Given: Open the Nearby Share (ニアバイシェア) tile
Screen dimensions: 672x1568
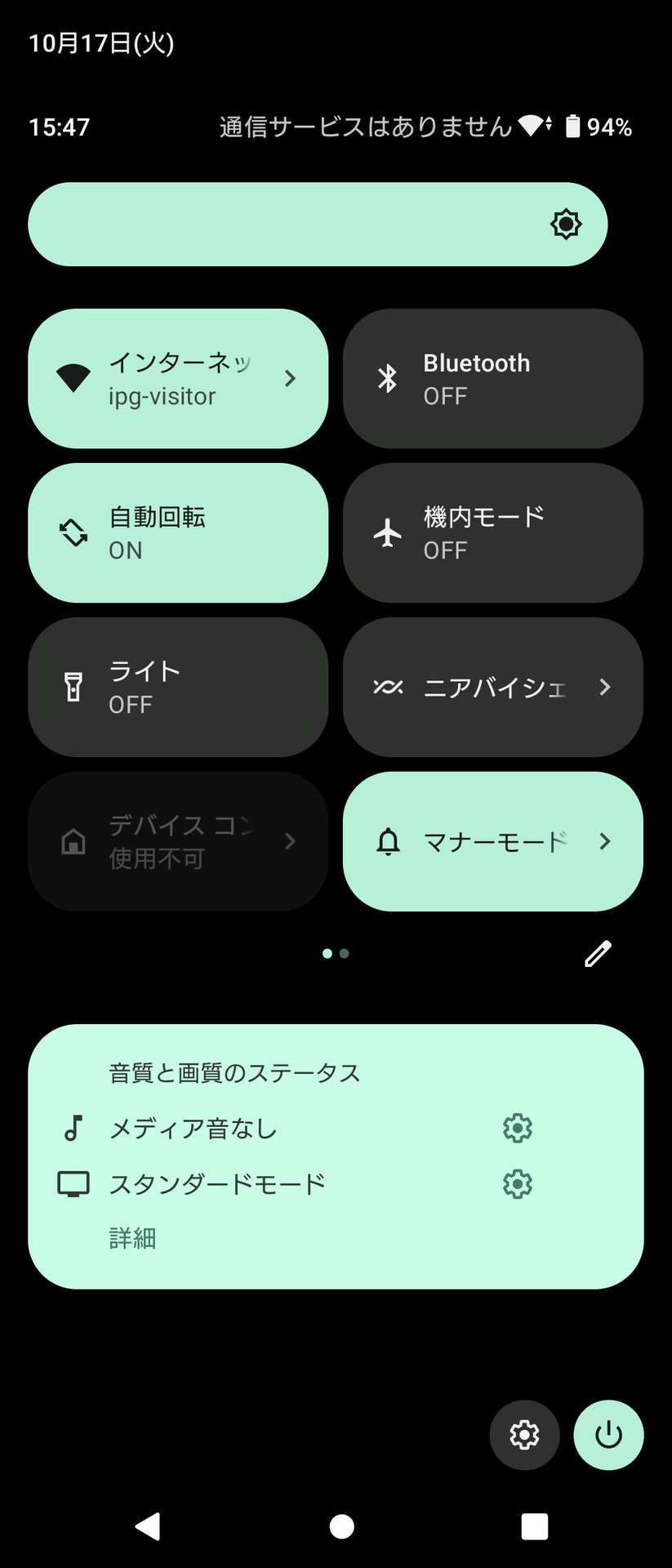Looking at the screenshot, I should pos(492,687).
